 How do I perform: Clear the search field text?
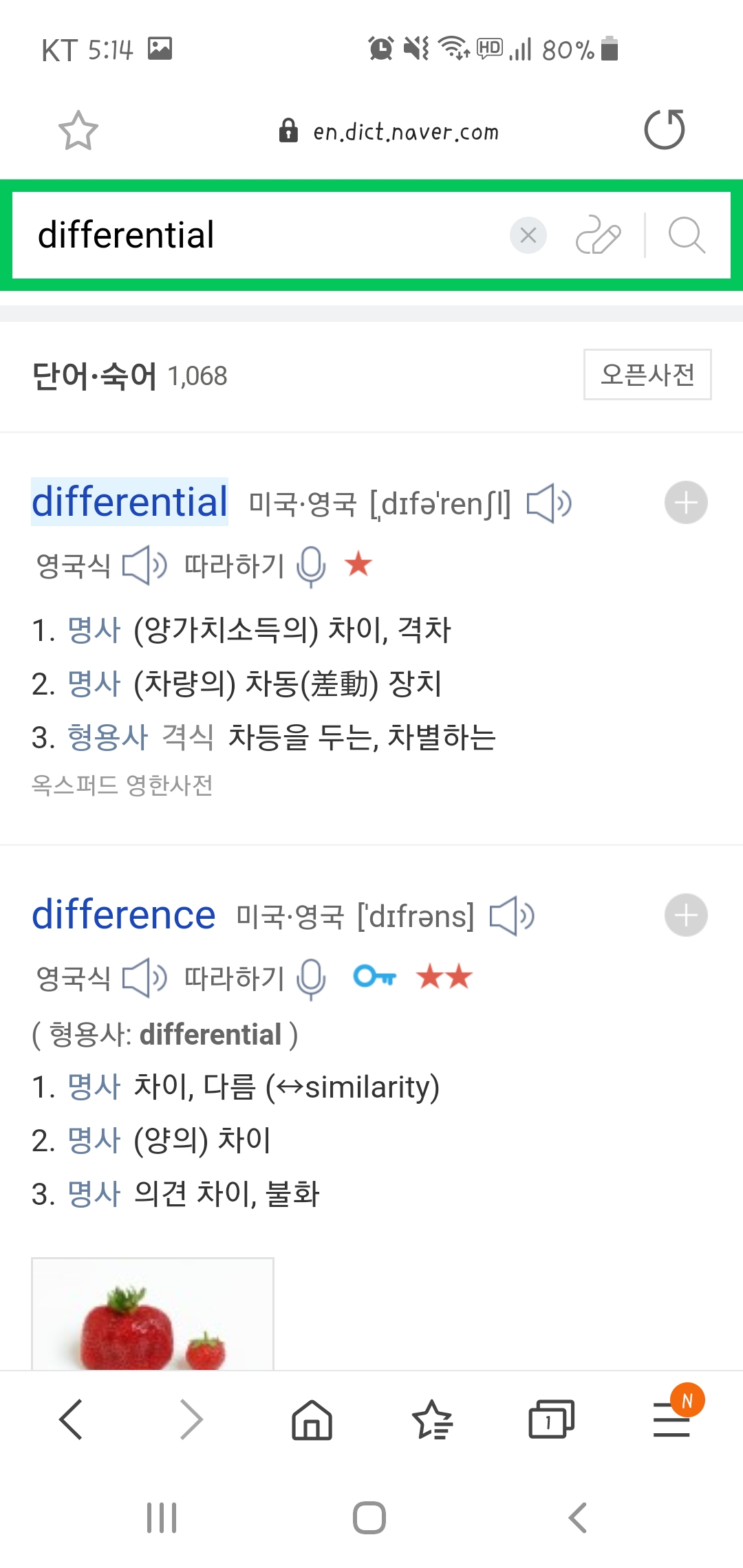coord(528,235)
